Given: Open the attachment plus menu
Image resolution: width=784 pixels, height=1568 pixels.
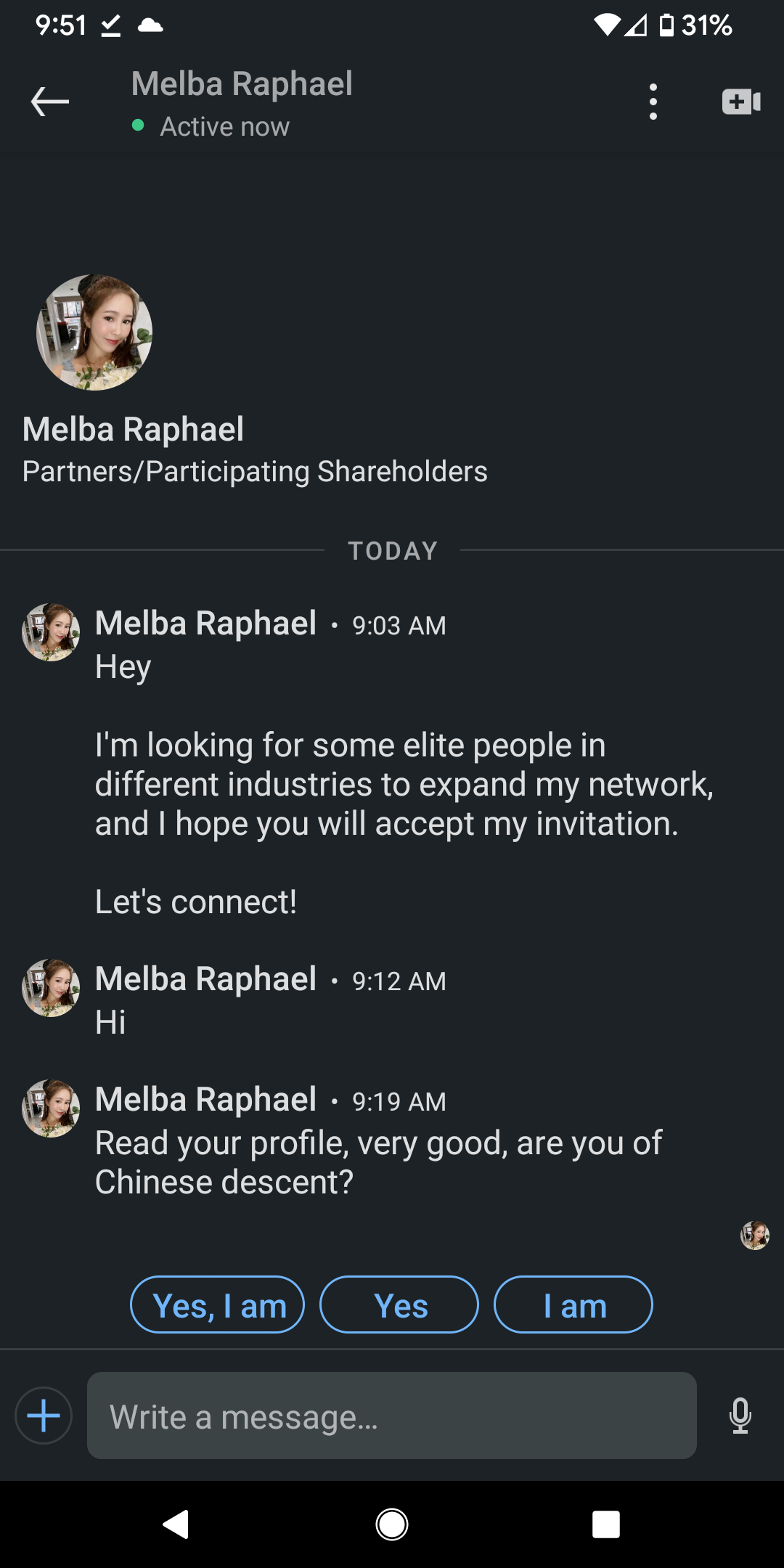Looking at the screenshot, I should pos(44,1416).
